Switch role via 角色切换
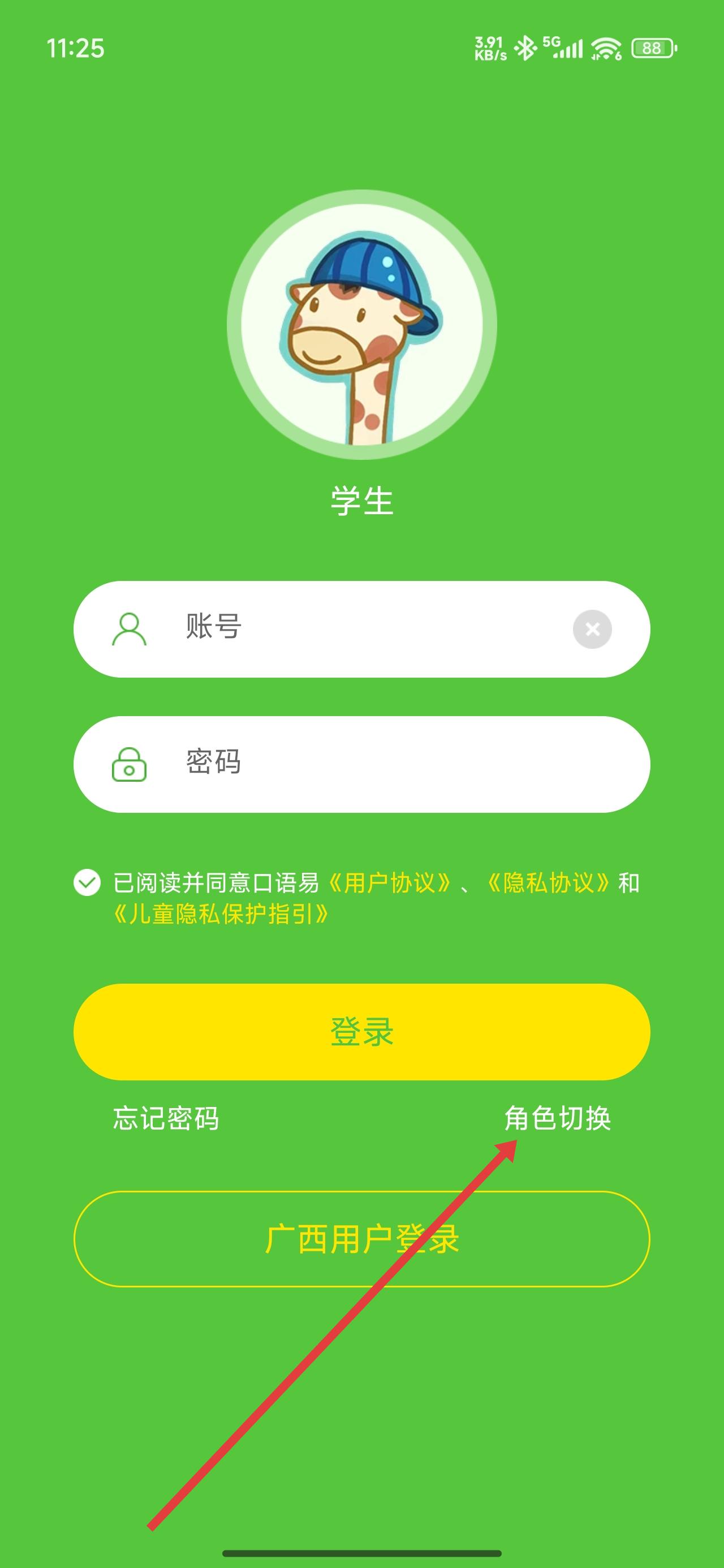Viewport: 724px width, 1568px height. [557, 1118]
